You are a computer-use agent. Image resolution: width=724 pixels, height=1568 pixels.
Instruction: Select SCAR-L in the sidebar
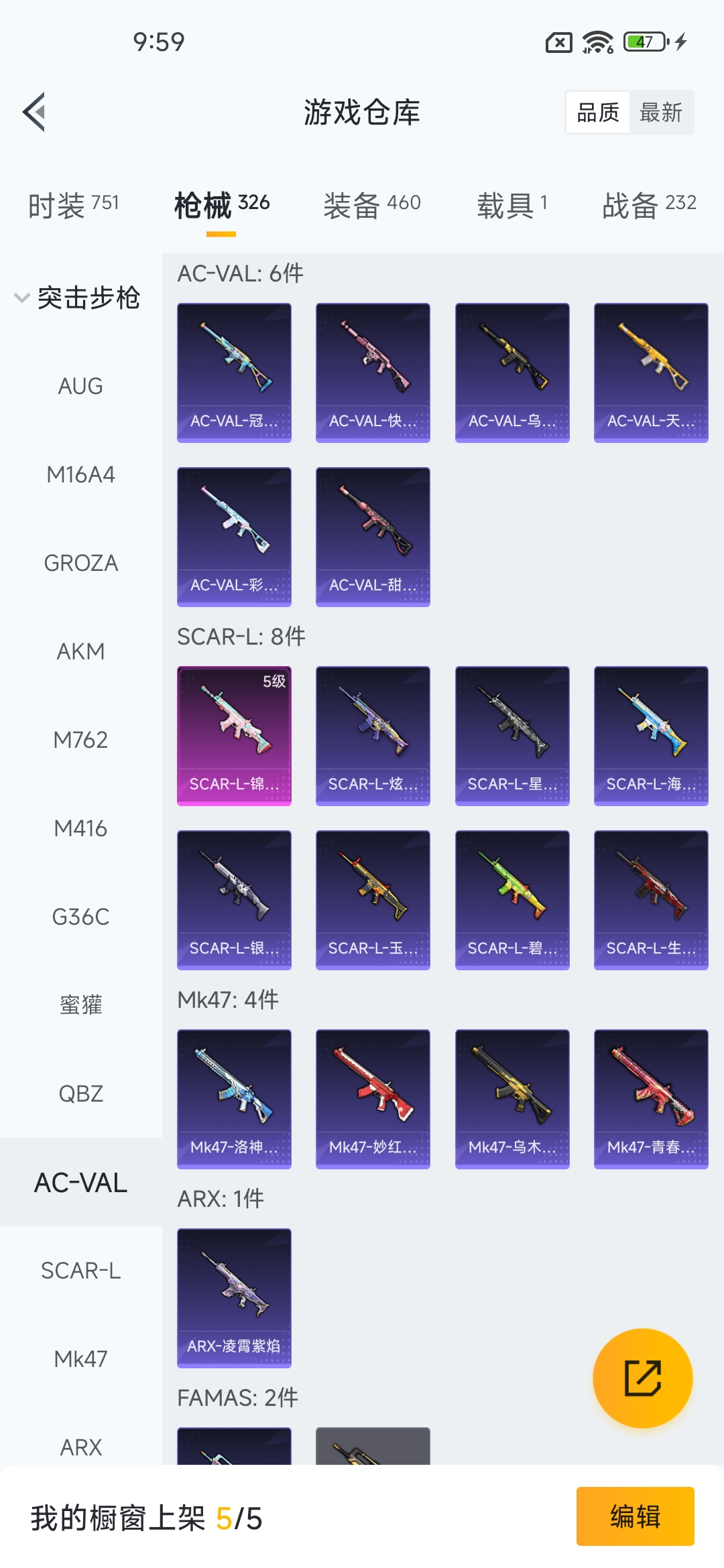[x=80, y=1270]
